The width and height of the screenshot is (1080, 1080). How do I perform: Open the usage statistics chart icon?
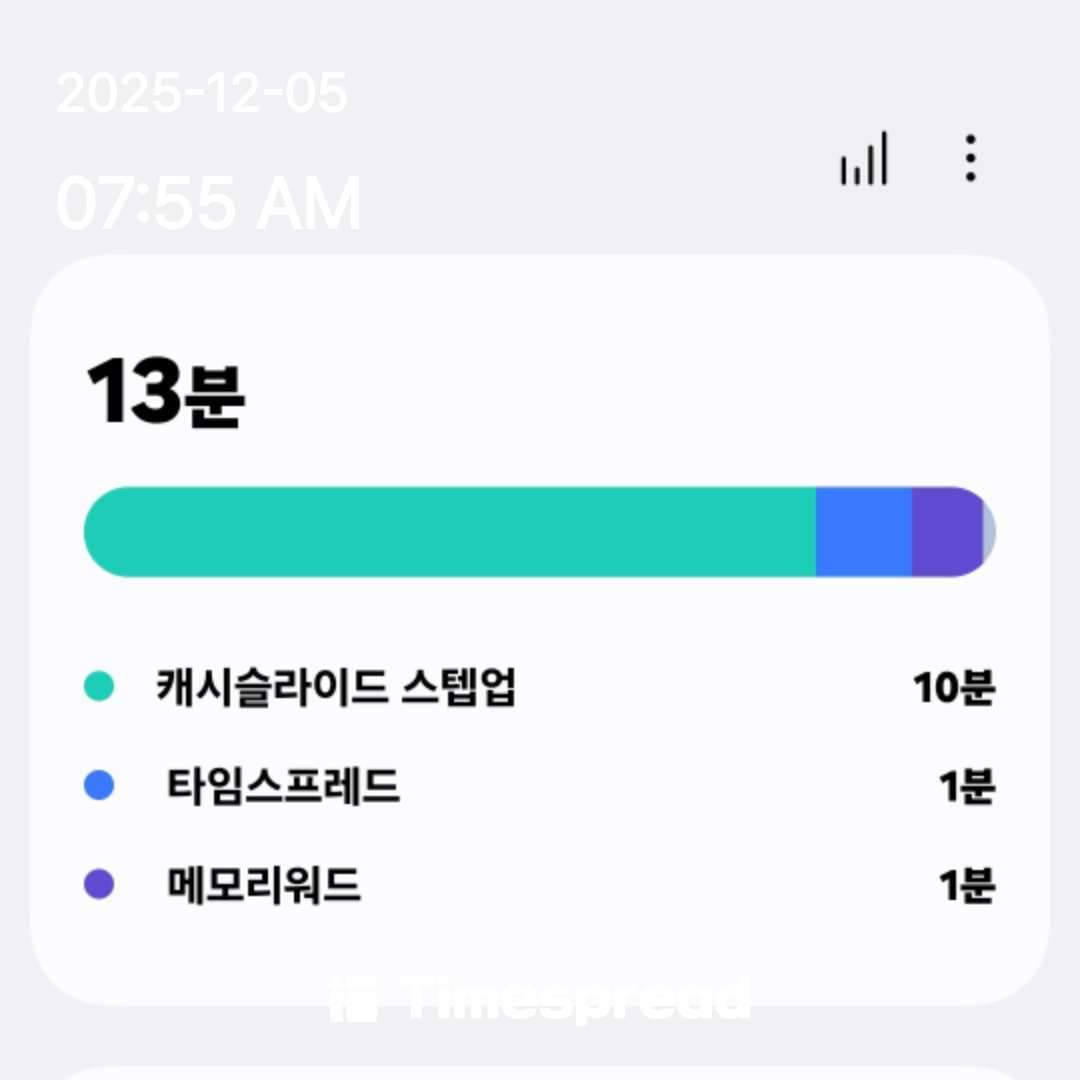pyautogui.click(x=864, y=159)
